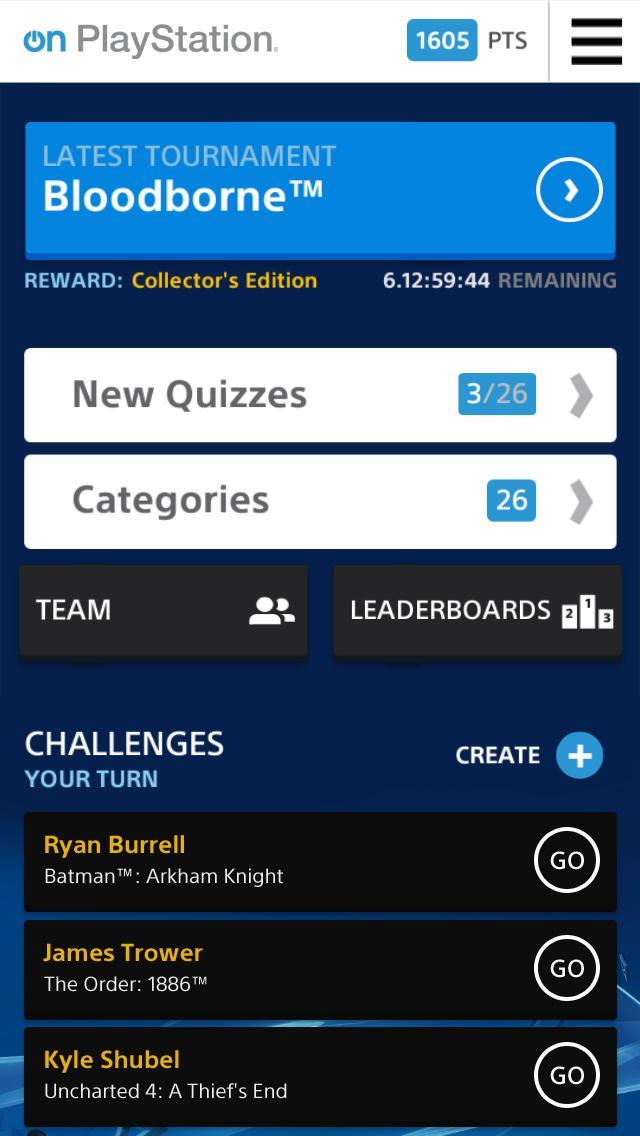Open the hamburger menu
This screenshot has height=1136, width=640.
(596, 41)
